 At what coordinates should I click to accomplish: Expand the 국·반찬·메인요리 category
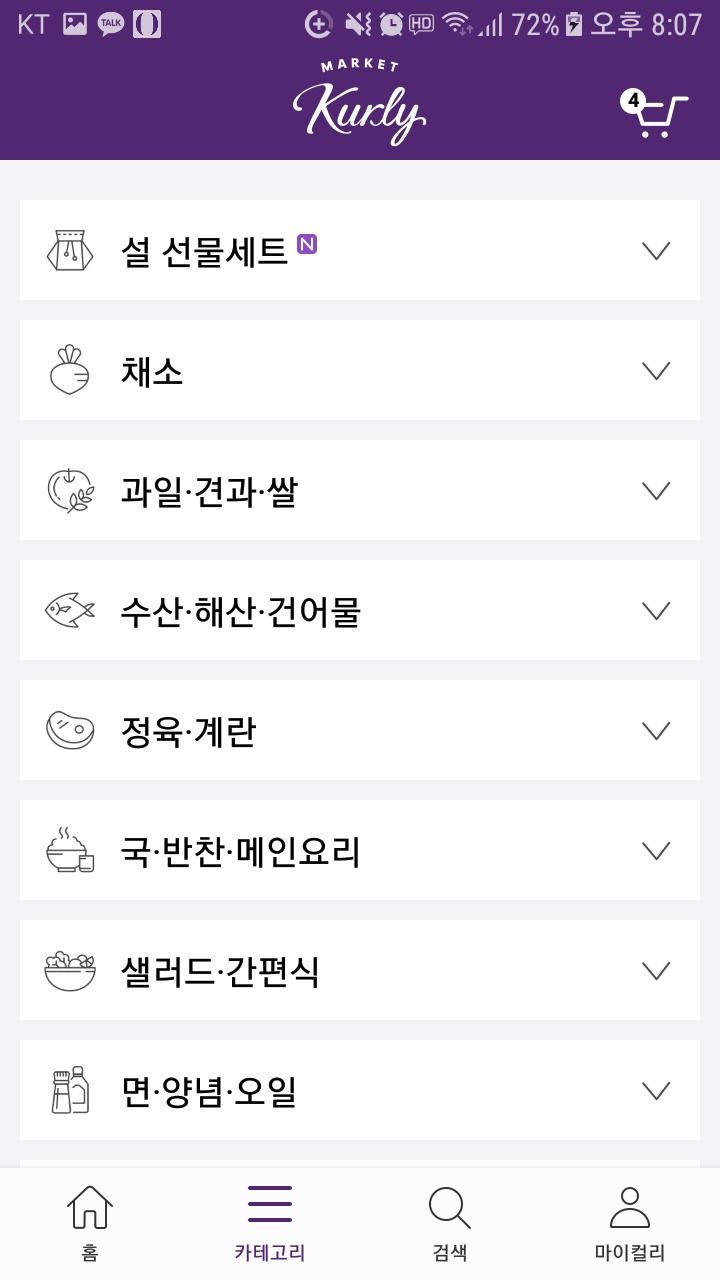coord(360,850)
